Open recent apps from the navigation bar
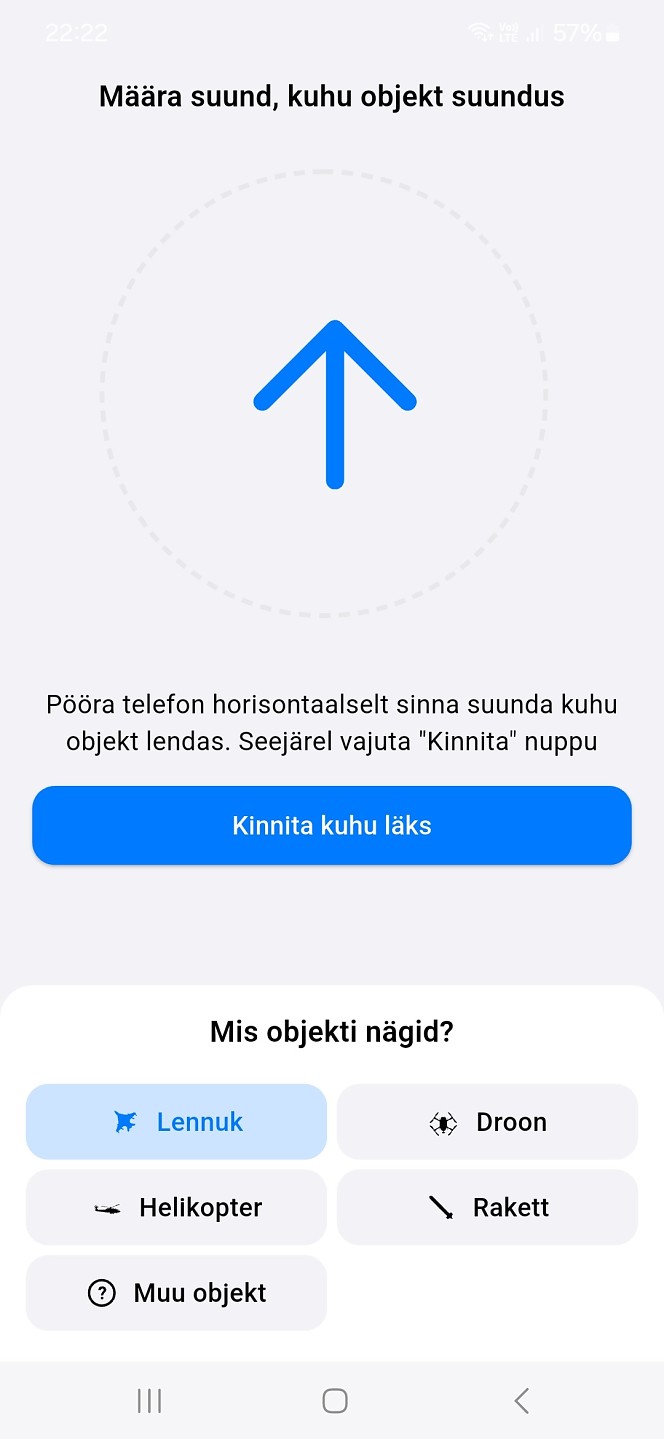664x1439 pixels. click(x=149, y=1401)
